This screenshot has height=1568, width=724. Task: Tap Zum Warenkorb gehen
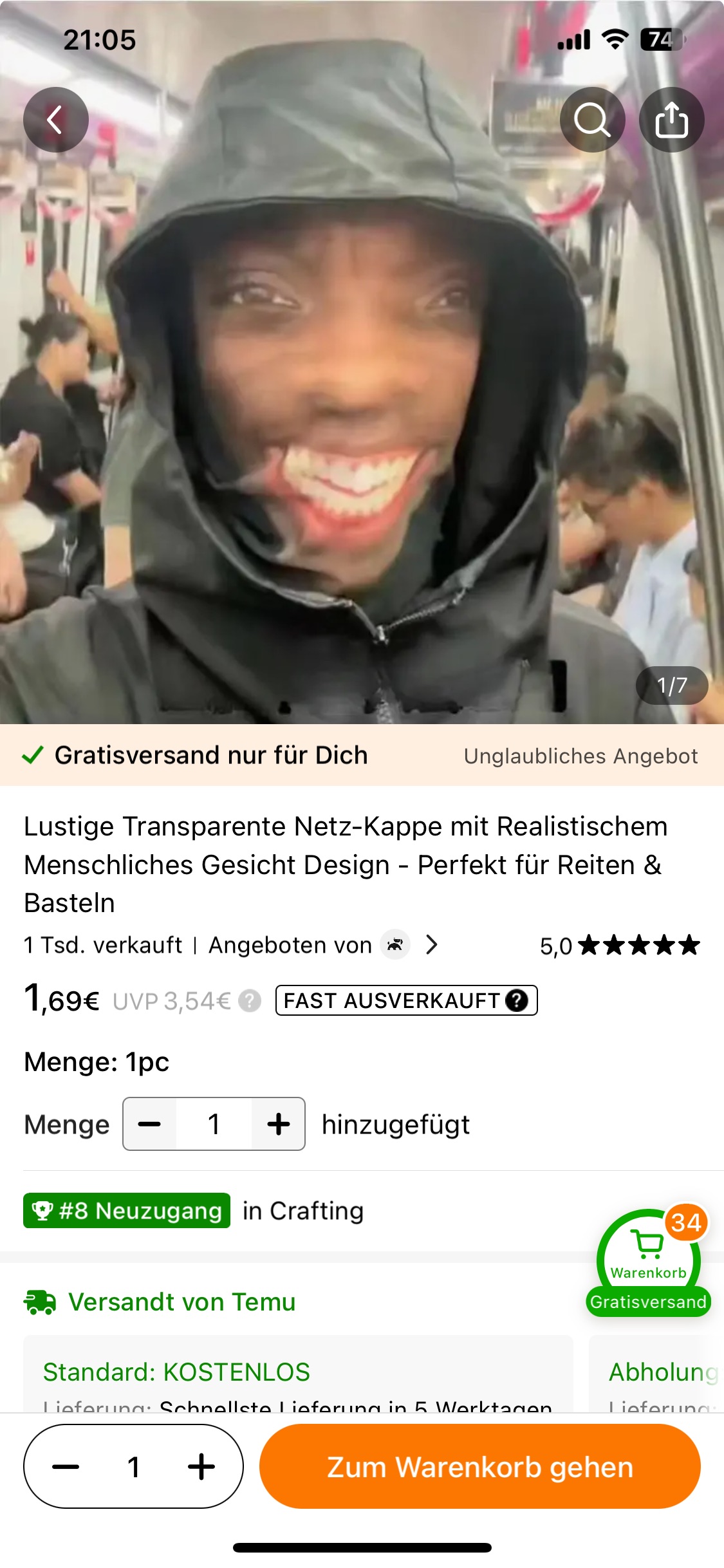coord(479,1467)
